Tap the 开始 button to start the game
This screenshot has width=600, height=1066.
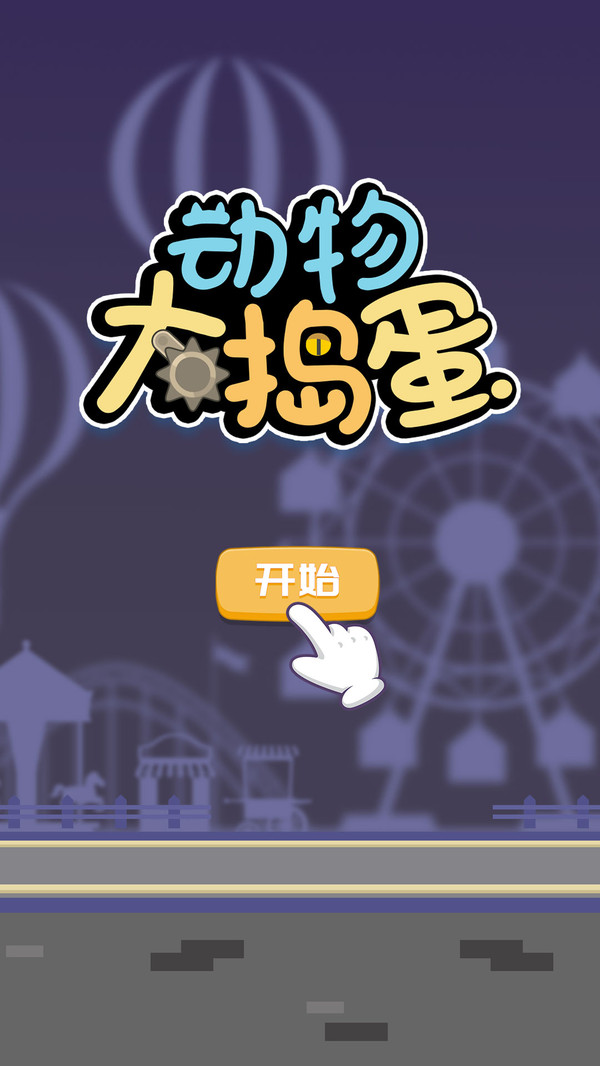pos(296,581)
